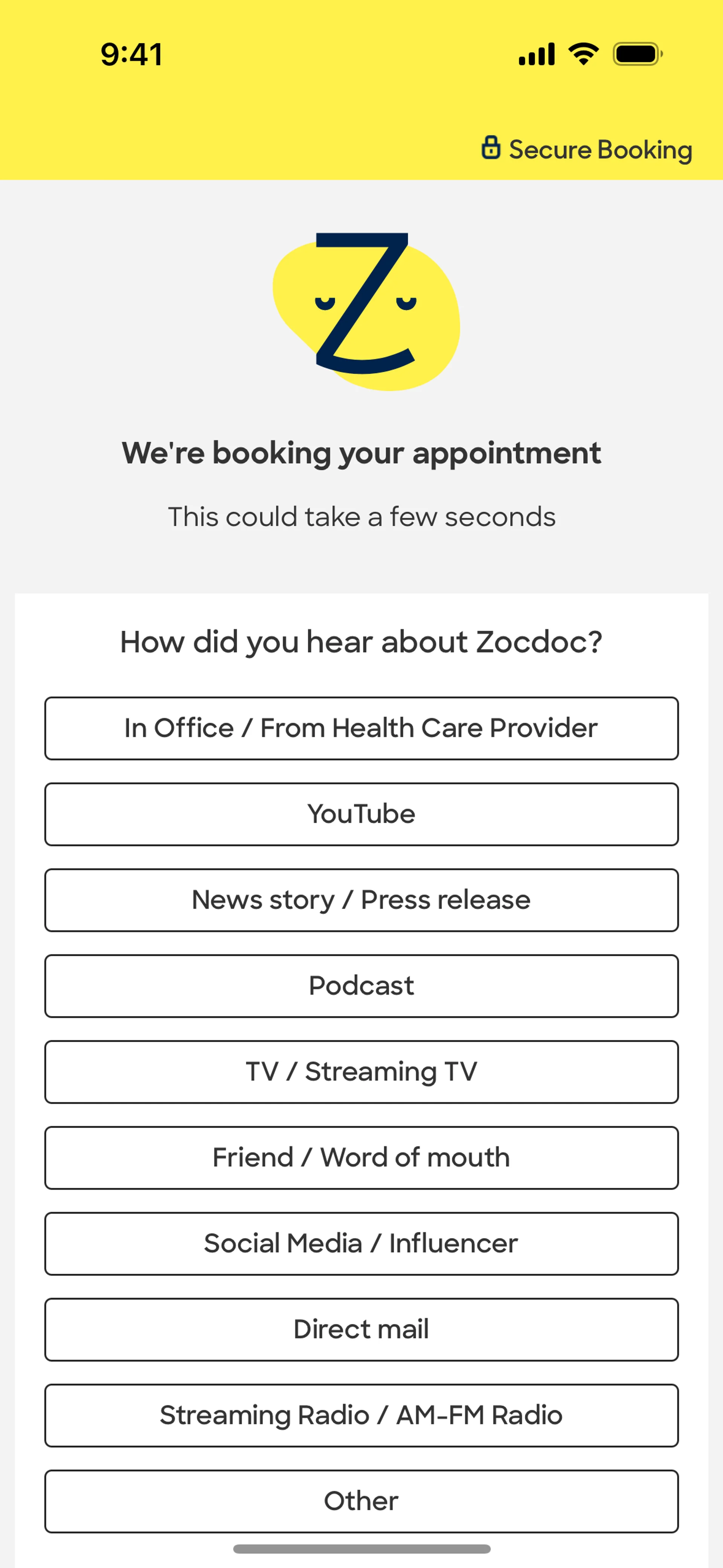Select the Podcast option
The height and width of the screenshot is (1568, 723).
(x=361, y=986)
